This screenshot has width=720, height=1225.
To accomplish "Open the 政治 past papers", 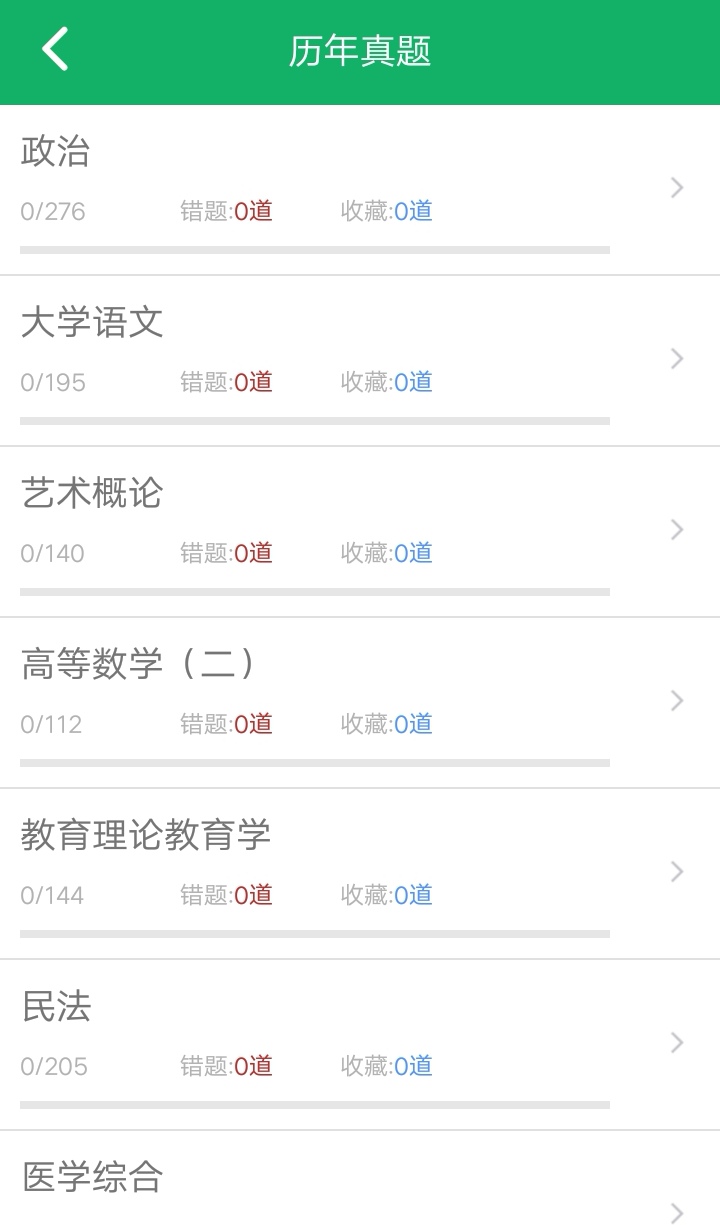I will point(360,190).
